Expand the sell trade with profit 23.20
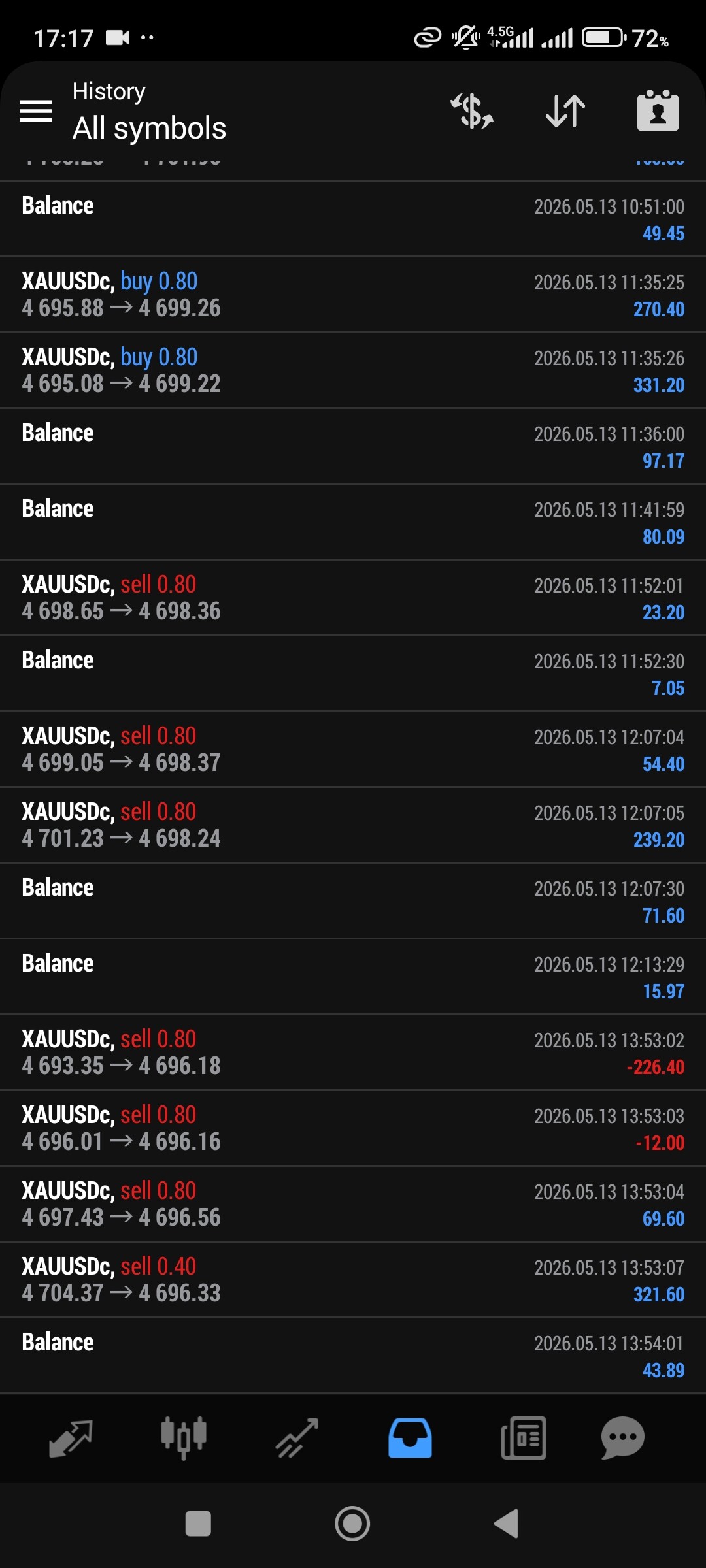Viewport: 706px width, 1568px height. coord(353,598)
